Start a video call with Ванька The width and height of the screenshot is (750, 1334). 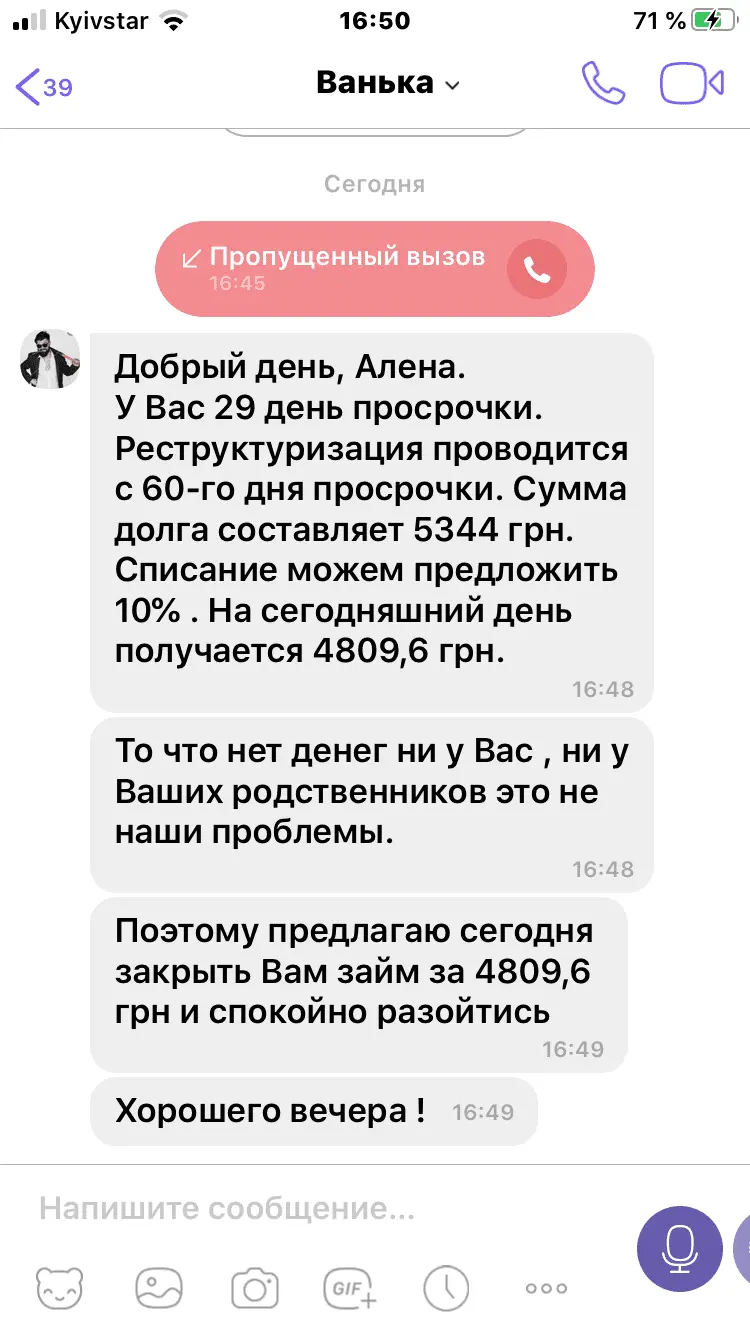(x=691, y=84)
